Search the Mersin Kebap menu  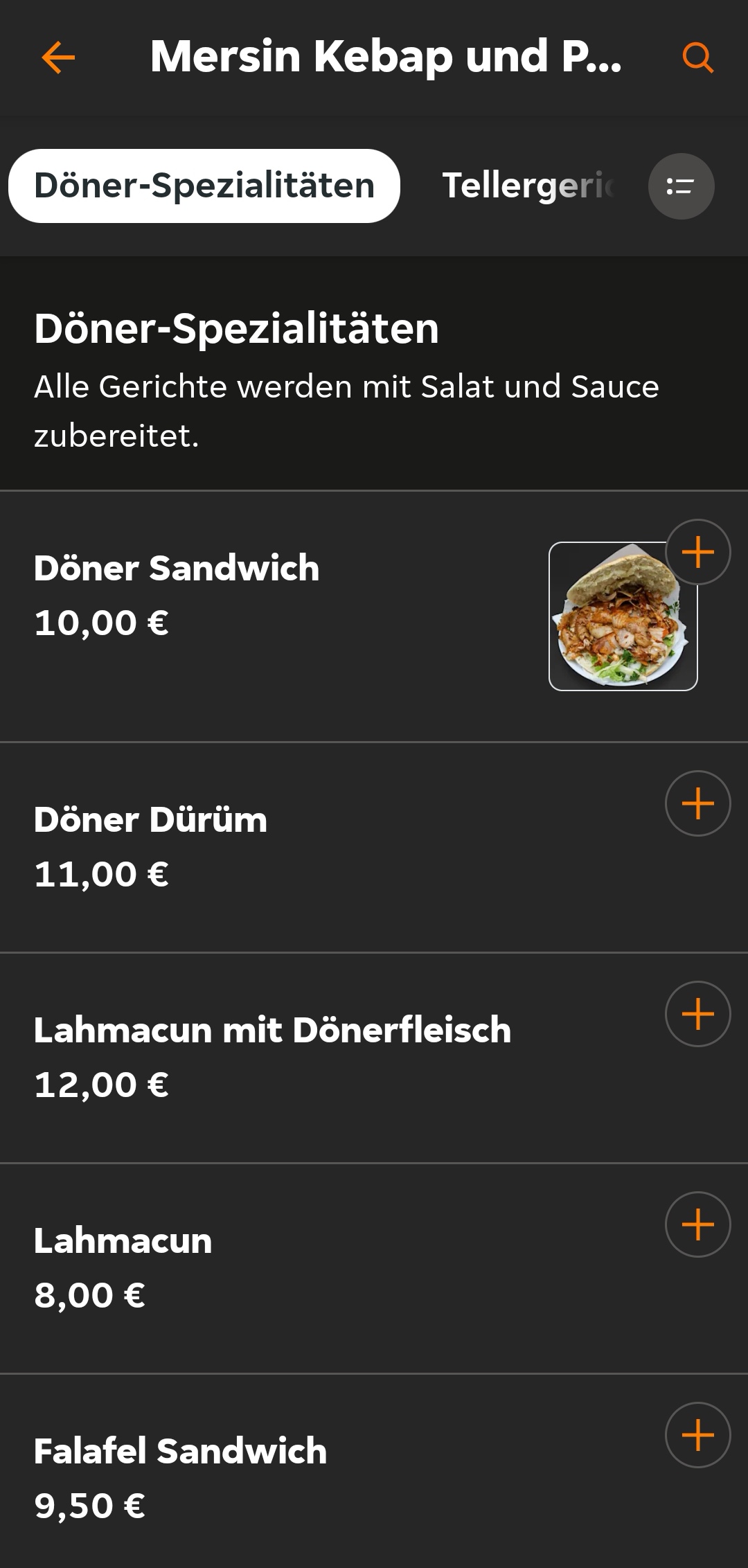697,57
